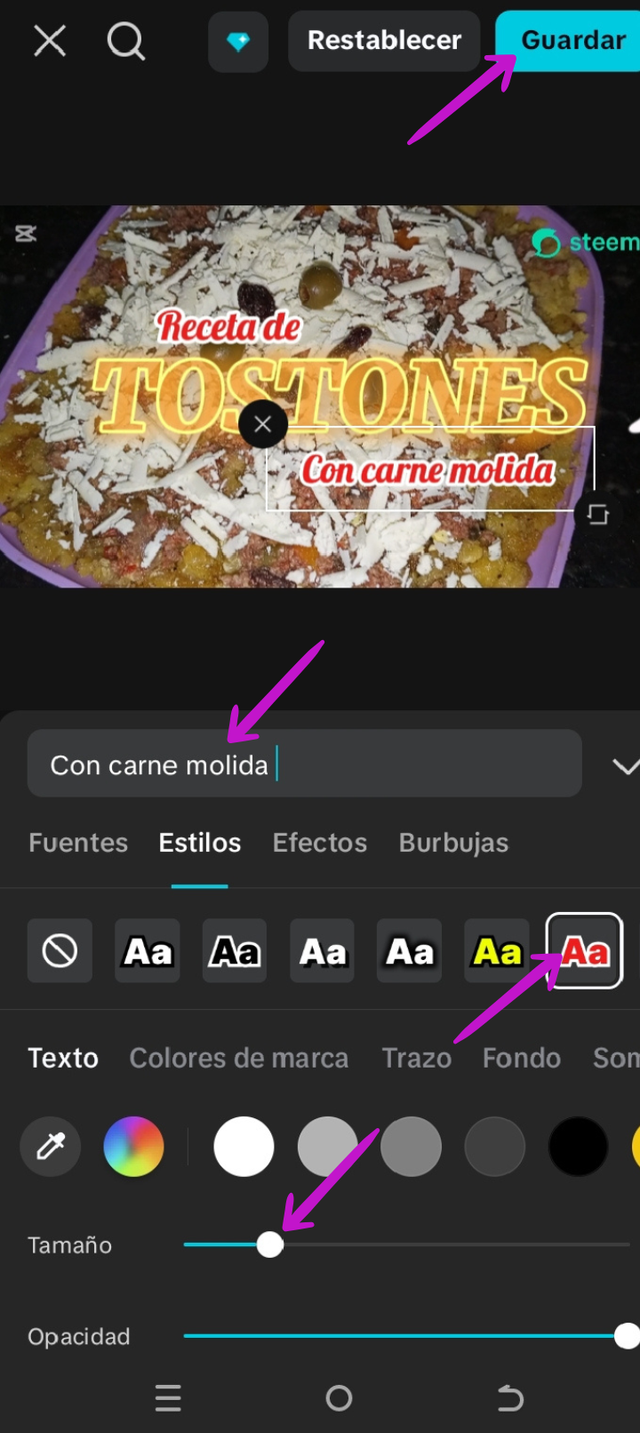Open the rainbow color wheel
This screenshot has height=1433, width=640.
click(x=133, y=1146)
